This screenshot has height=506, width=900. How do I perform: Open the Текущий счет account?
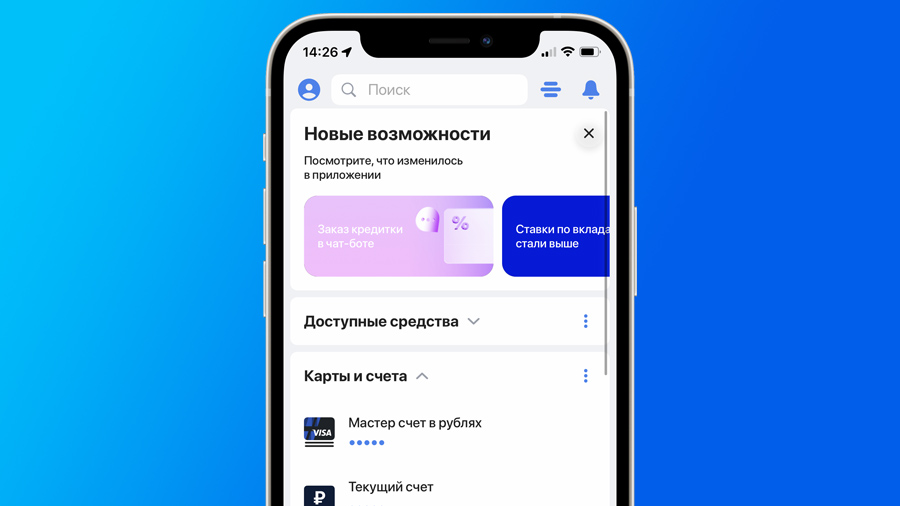(390, 490)
